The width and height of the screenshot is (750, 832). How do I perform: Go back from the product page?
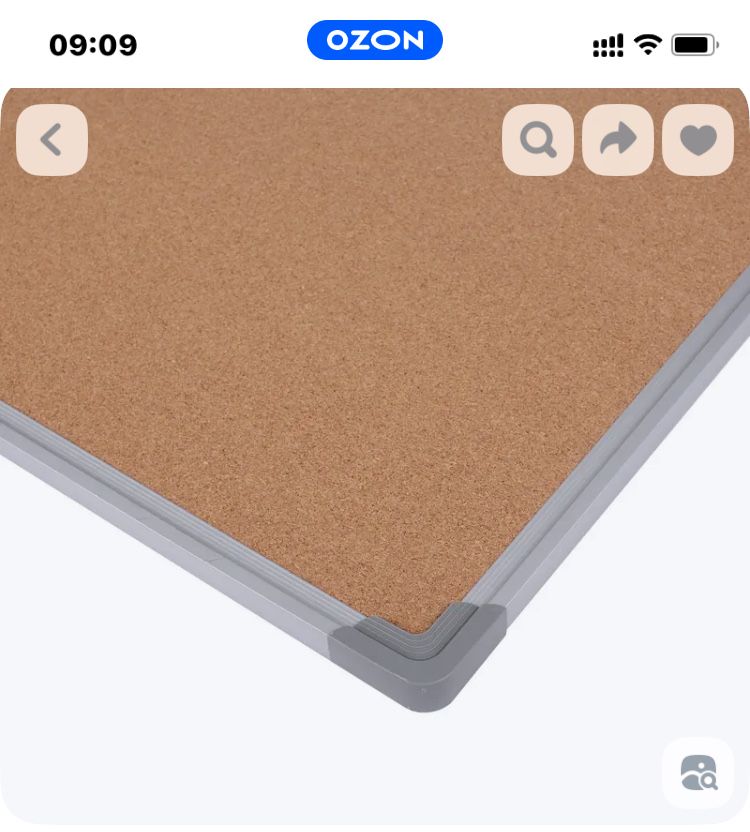[x=52, y=140]
